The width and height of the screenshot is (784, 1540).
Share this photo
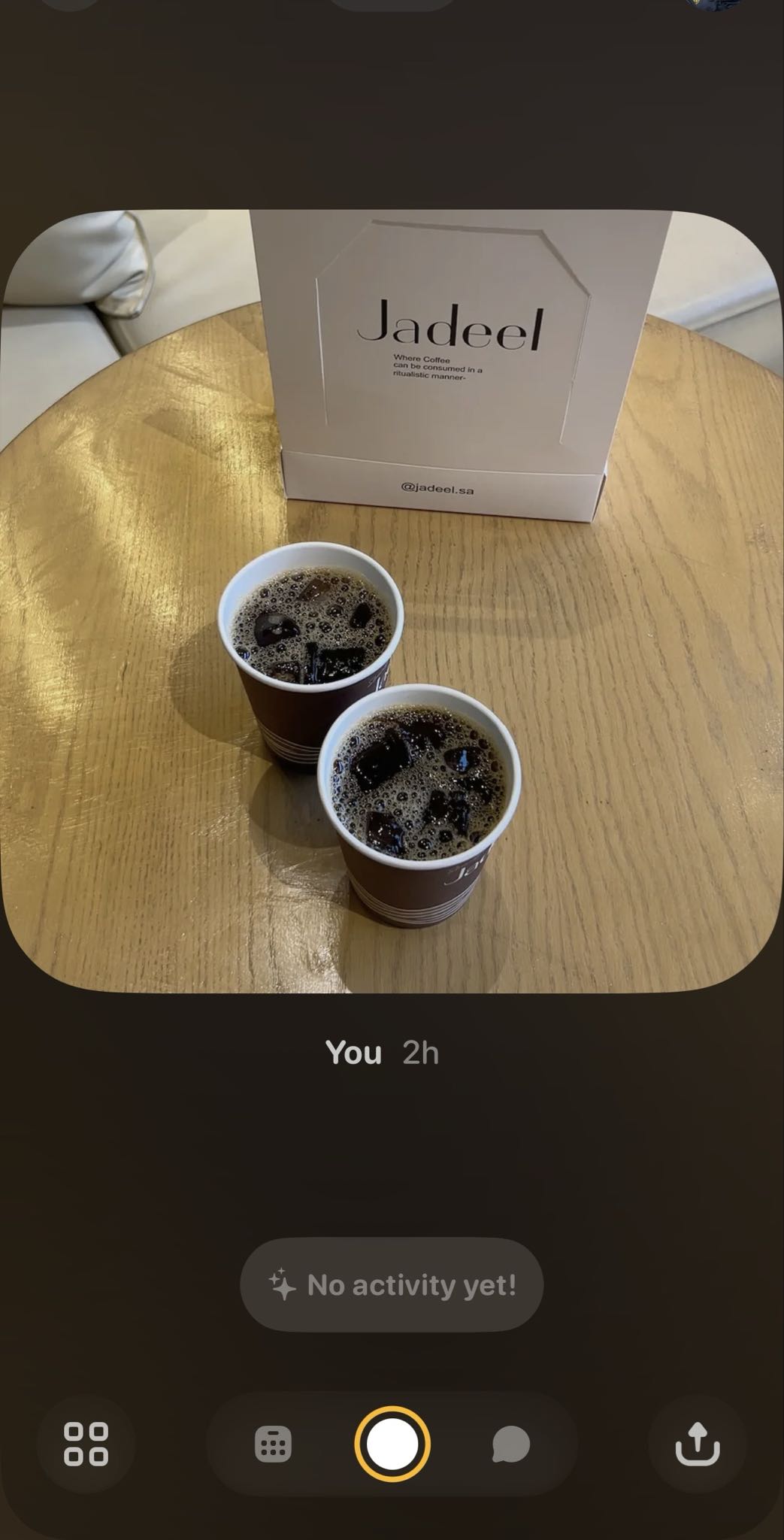click(x=698, y=1444)
